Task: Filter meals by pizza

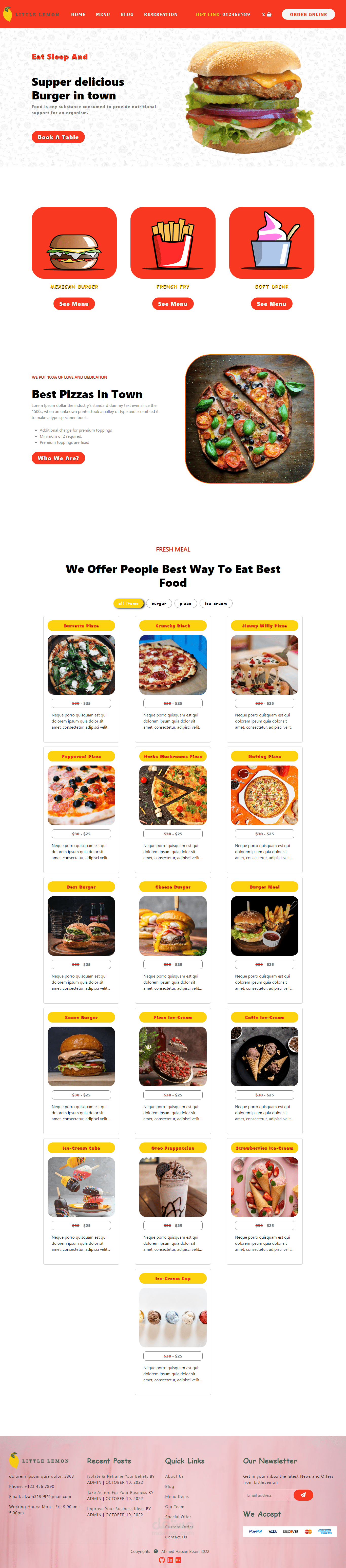Action: click(185, 603)
